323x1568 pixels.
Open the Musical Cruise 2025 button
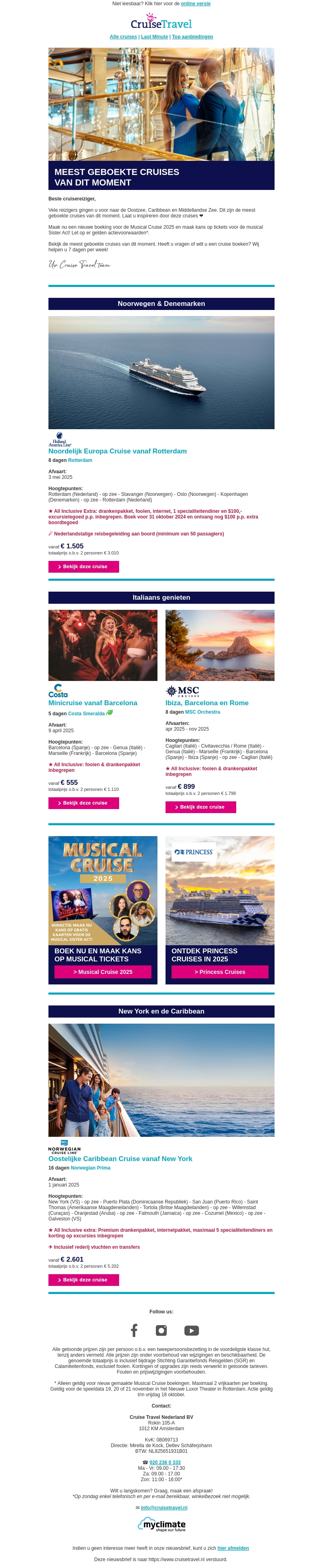click(x=103, y=972)
